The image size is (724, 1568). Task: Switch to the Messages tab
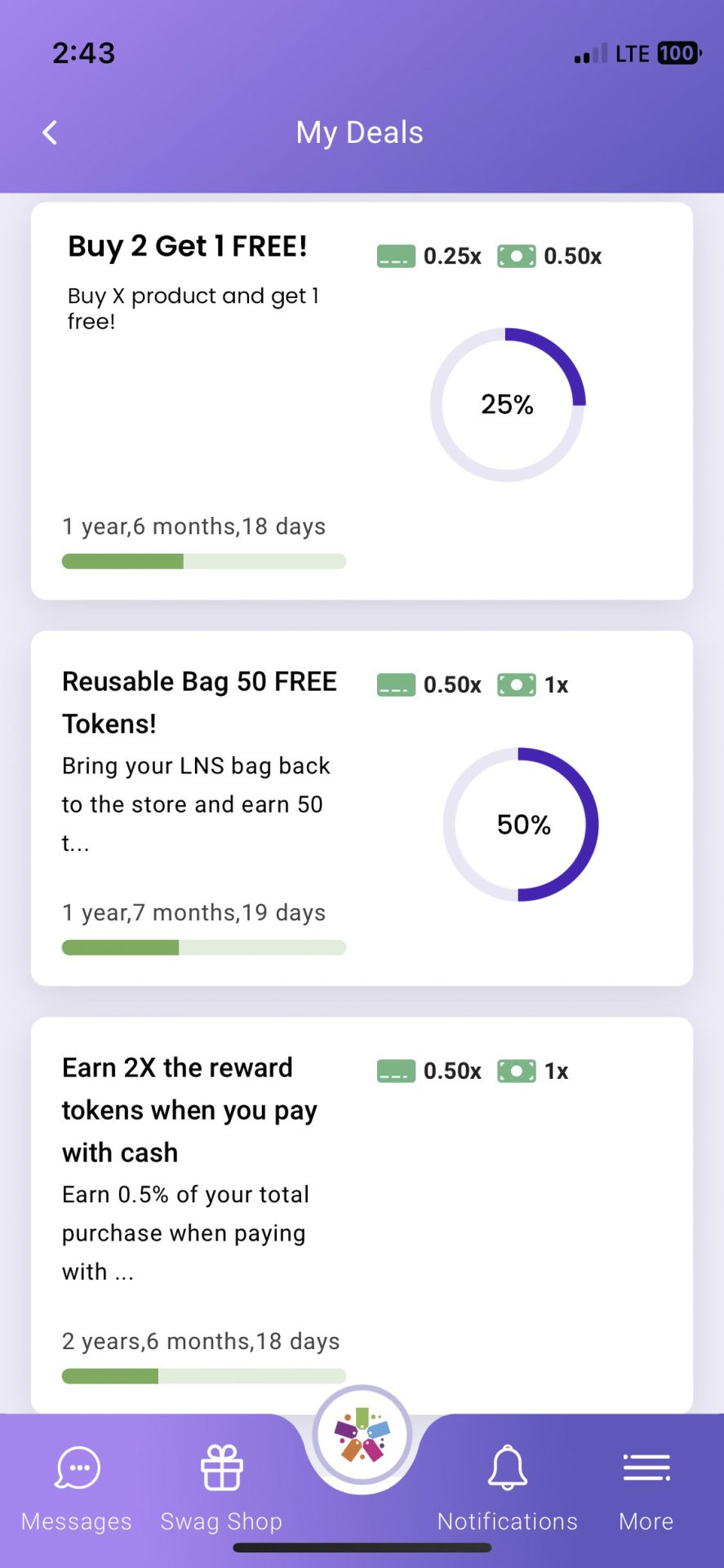(77, 1488)
